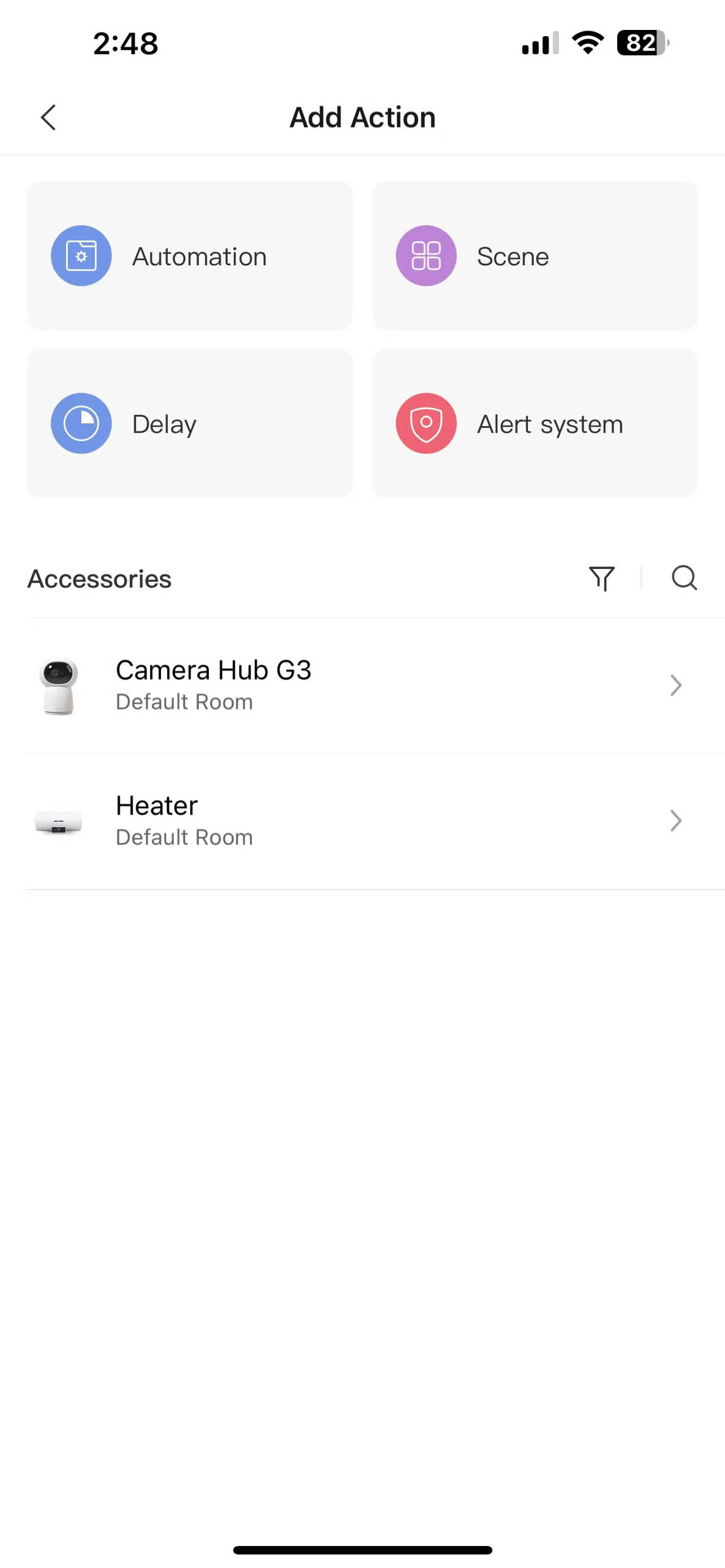Expand the Heater row chevron

[675, 821]
